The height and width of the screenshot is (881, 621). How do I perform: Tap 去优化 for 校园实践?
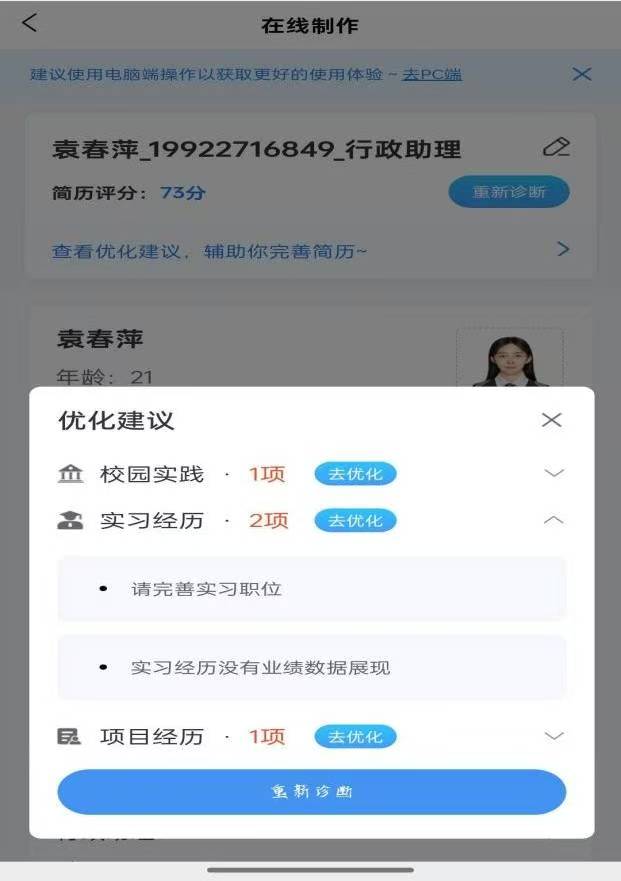coord(355,474)
